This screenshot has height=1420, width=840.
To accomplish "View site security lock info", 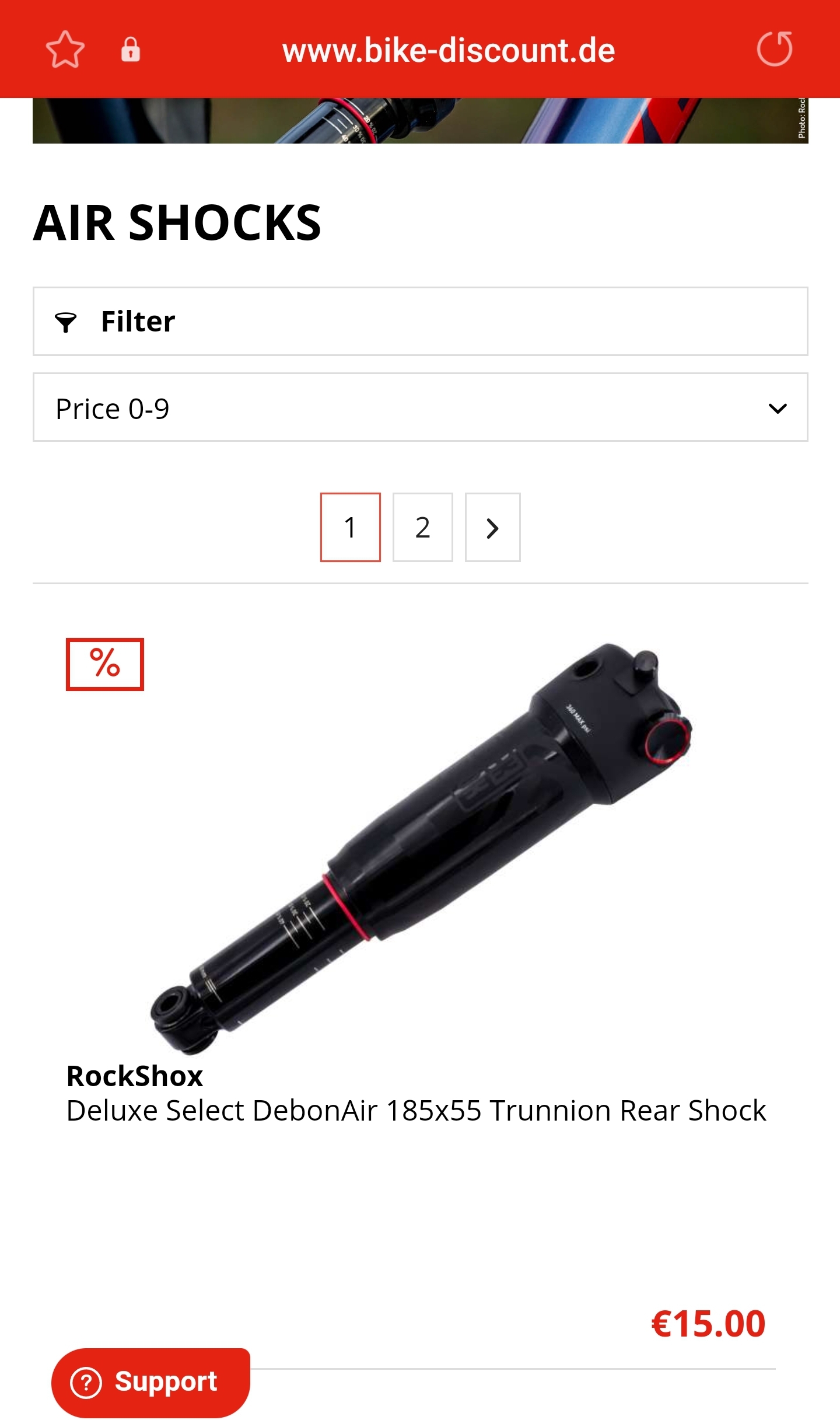I will tap(130, 50).
